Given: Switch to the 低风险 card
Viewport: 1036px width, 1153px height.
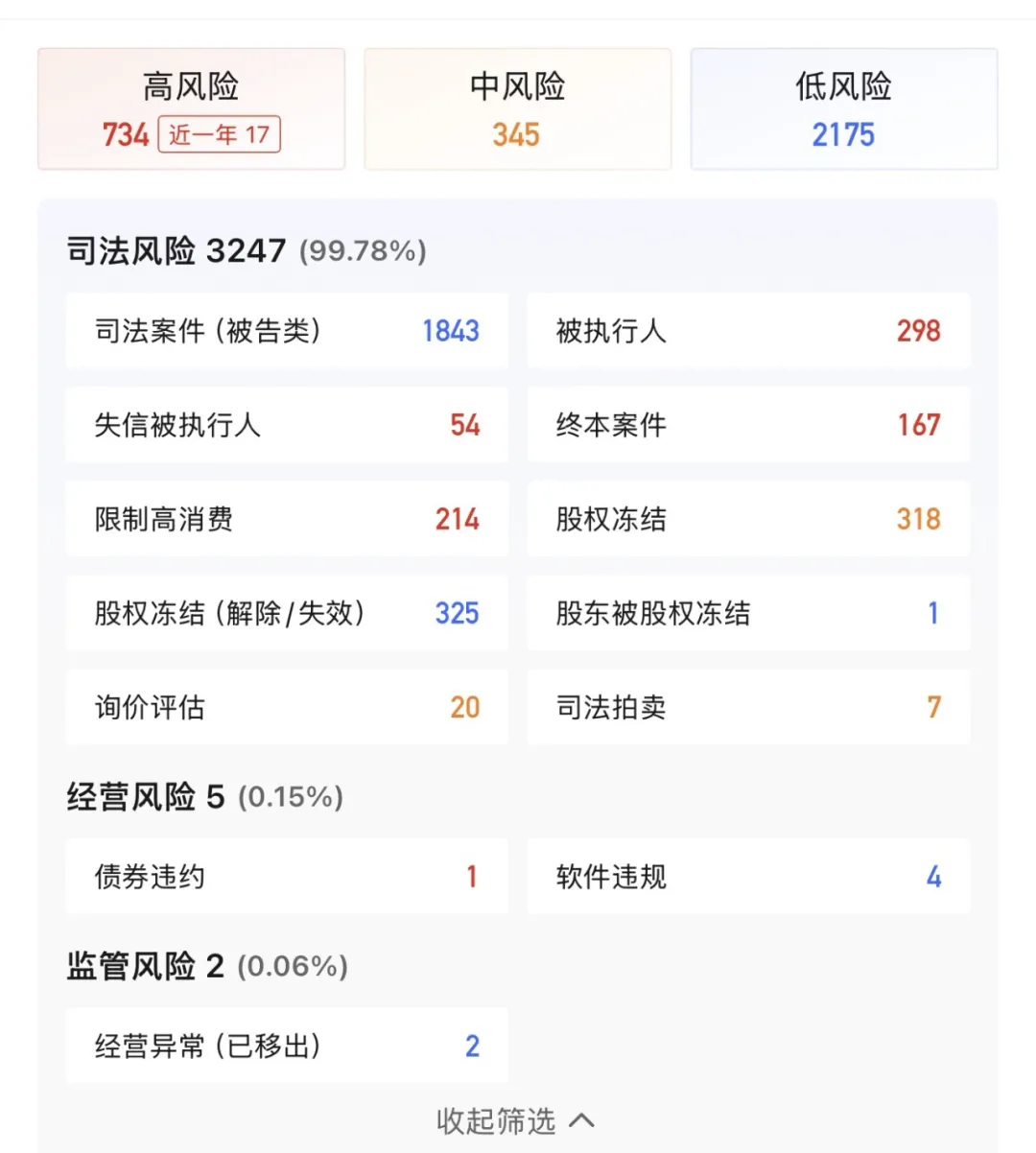Looking at the screenshot, I should 844,109.
